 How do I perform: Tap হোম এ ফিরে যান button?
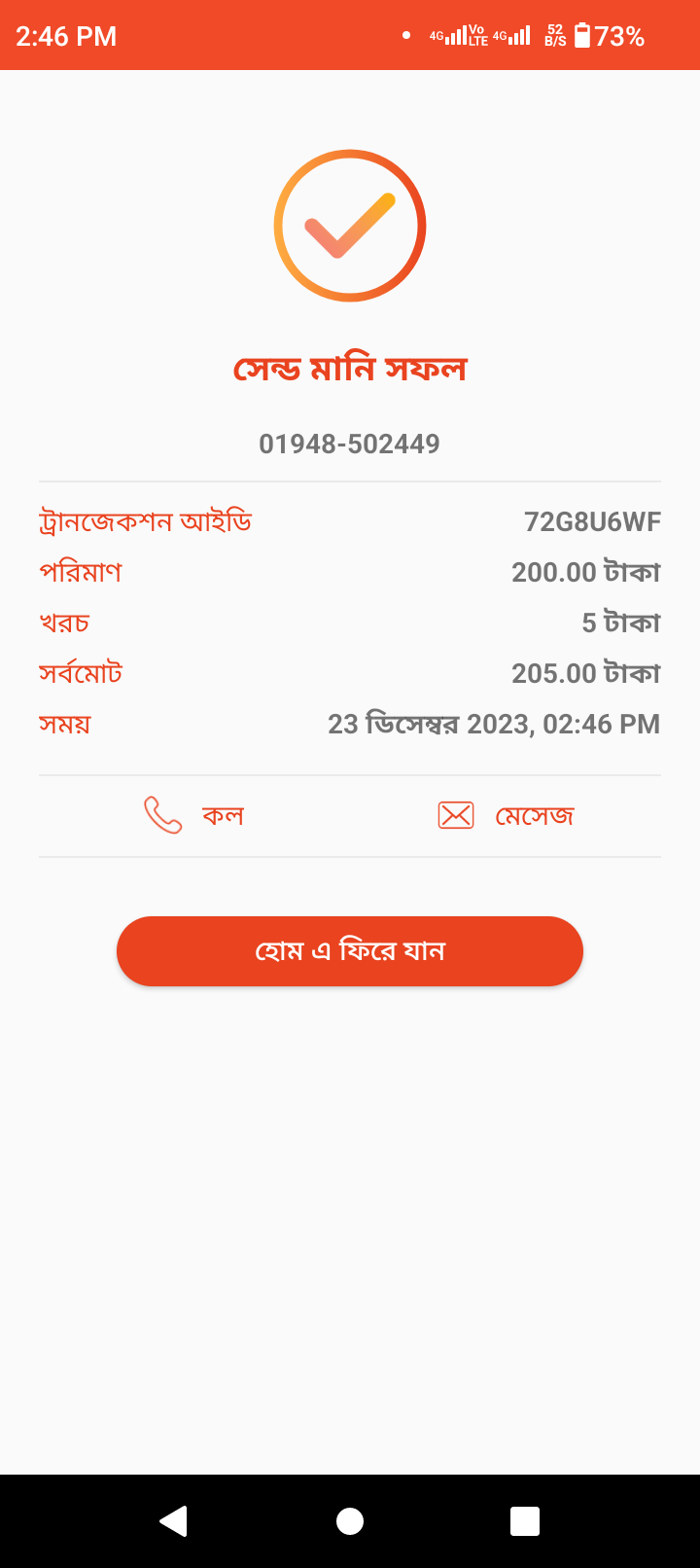[x=350, y=950]
